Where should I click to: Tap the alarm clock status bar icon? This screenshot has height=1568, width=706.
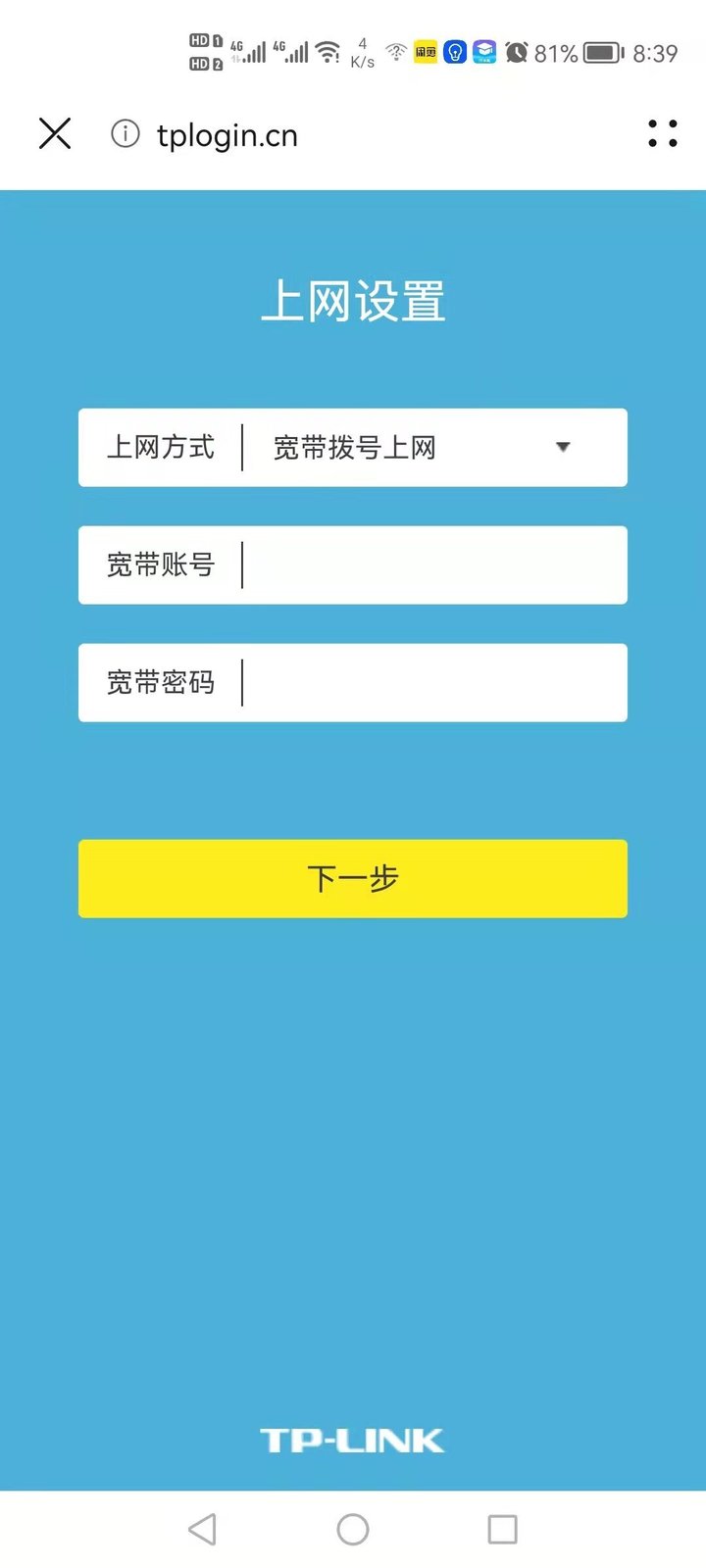[x=517, y=51]
